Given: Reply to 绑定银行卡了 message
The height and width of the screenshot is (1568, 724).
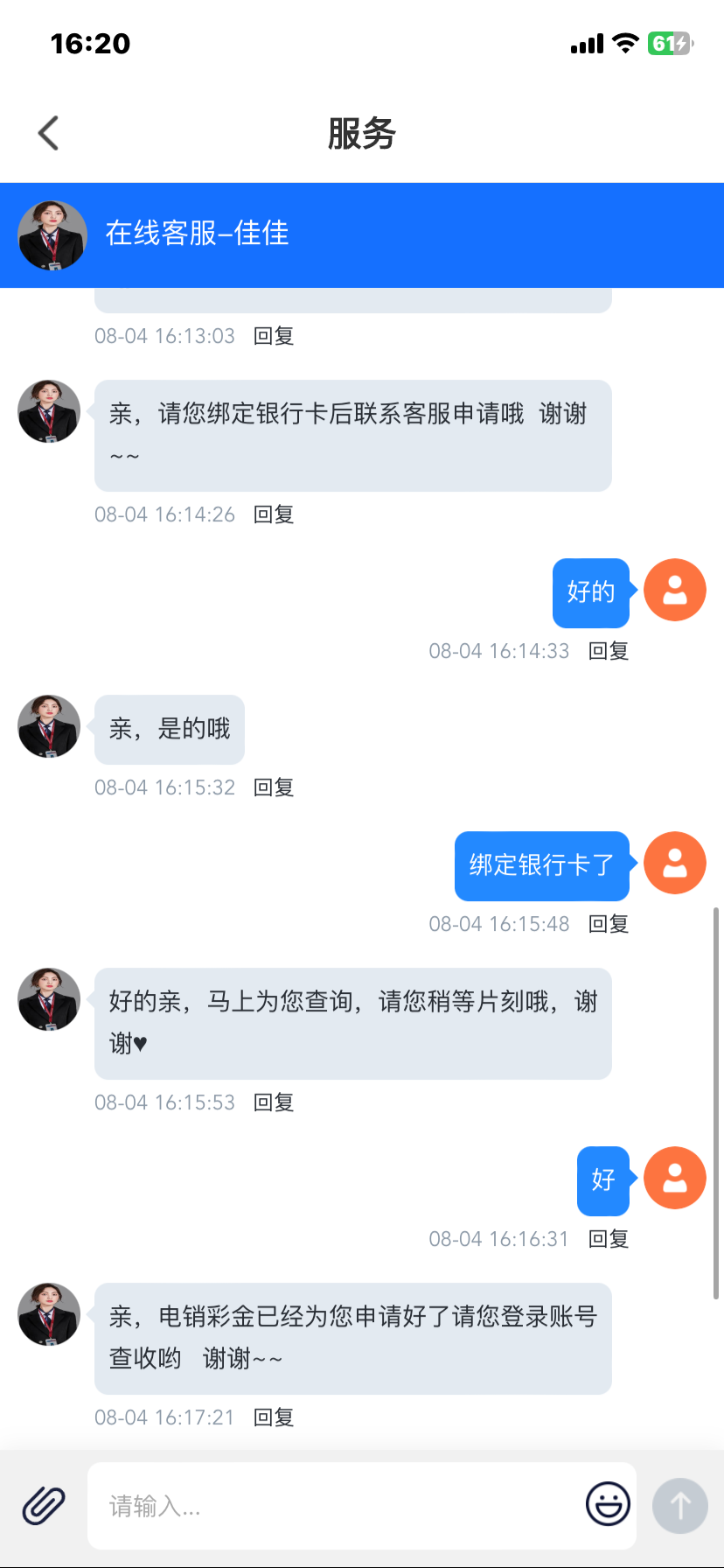Looking at the screenshot, I should [609, 924].
